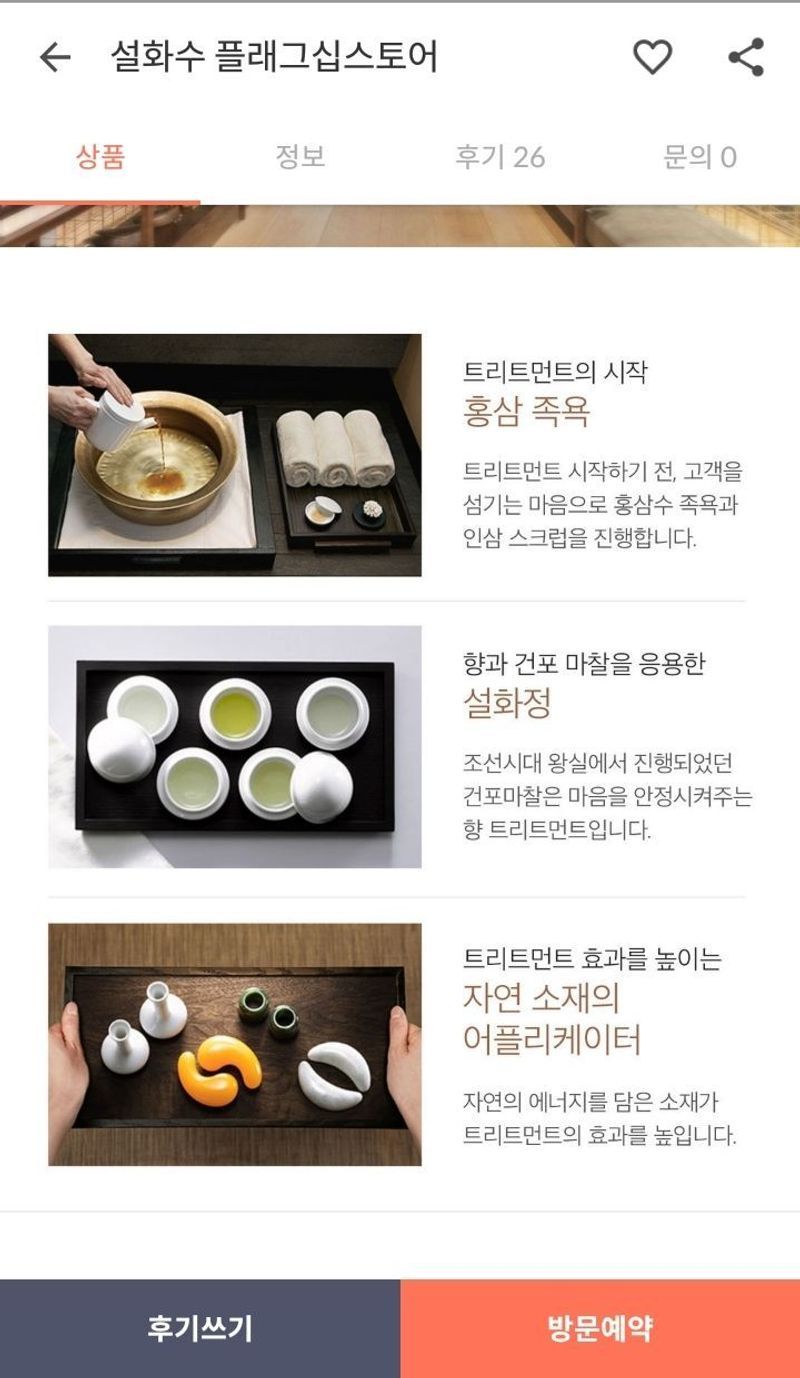Viewport: 800px width, 1378px height.
Task: Open the 후기 26 reviews tab
Action: (x=500, y=157)
